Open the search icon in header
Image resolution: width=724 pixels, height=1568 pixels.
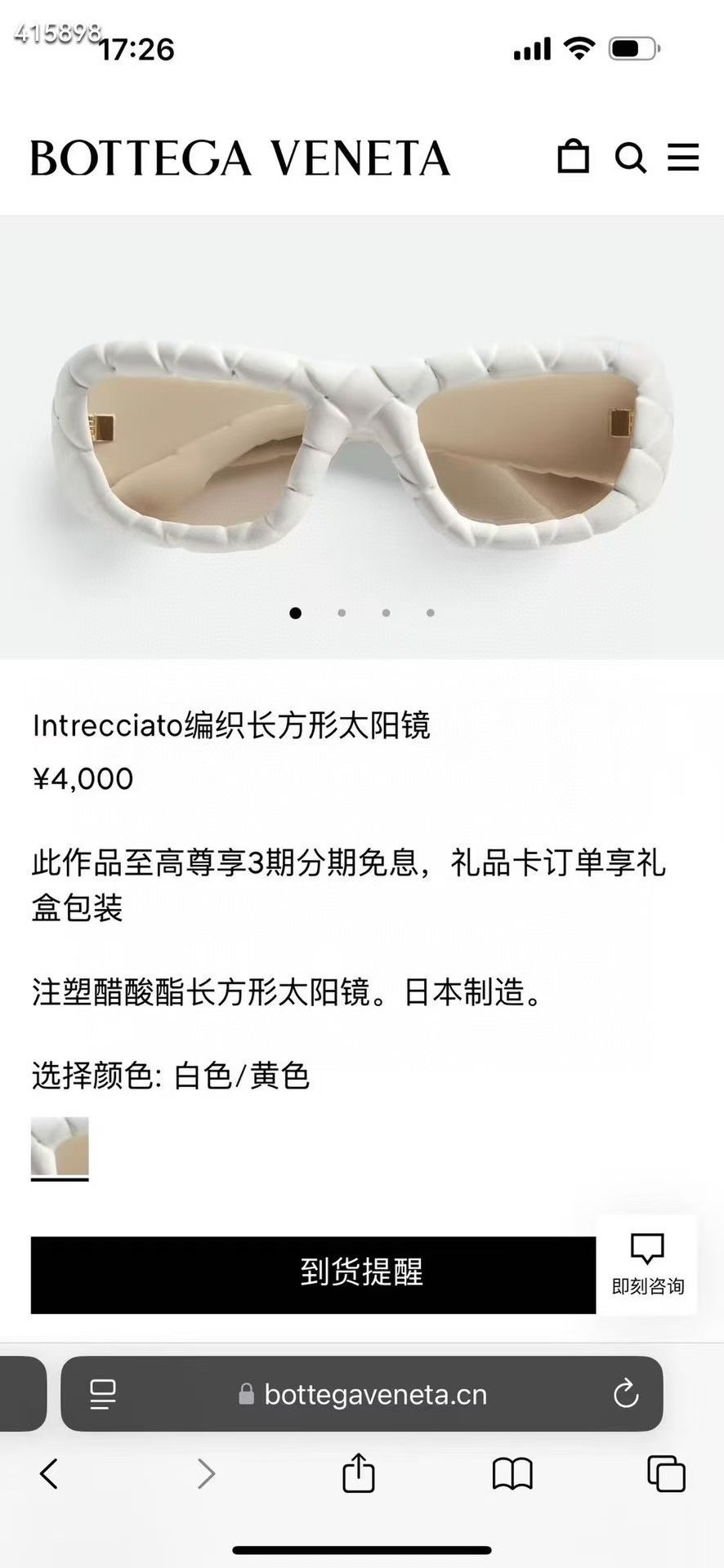point(630,158)
